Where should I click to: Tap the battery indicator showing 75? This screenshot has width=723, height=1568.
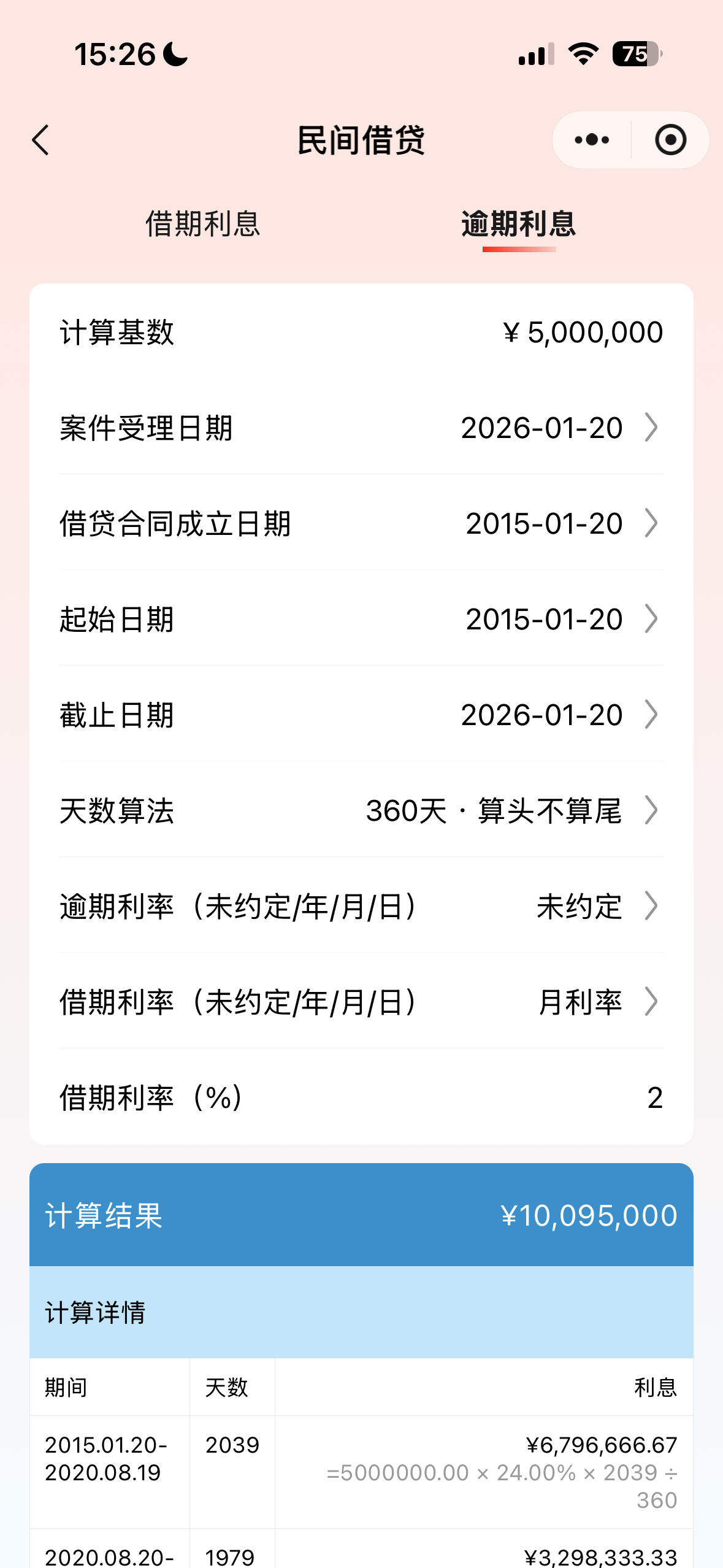(x=635, y=55)
